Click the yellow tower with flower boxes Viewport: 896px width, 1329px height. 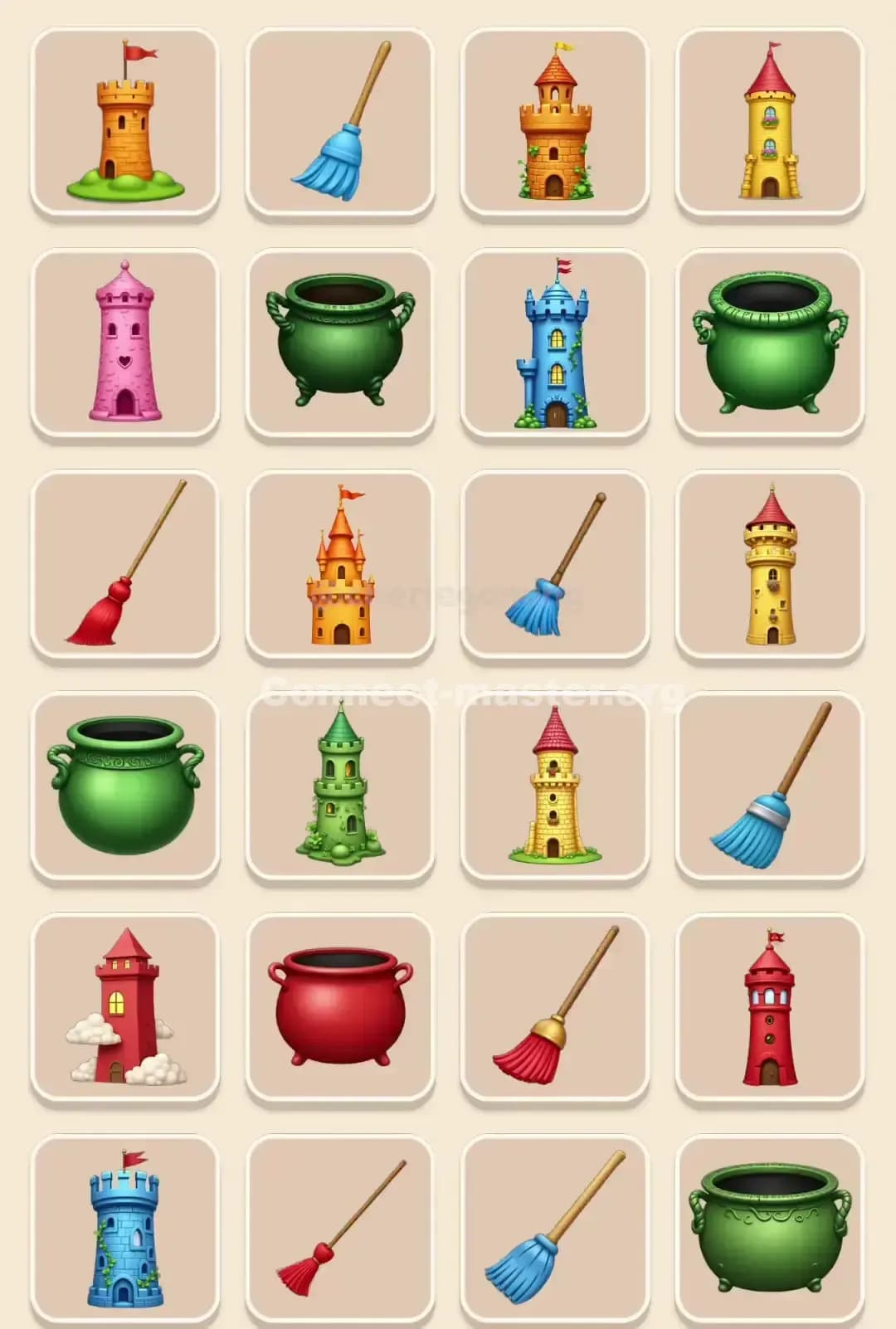772,120
